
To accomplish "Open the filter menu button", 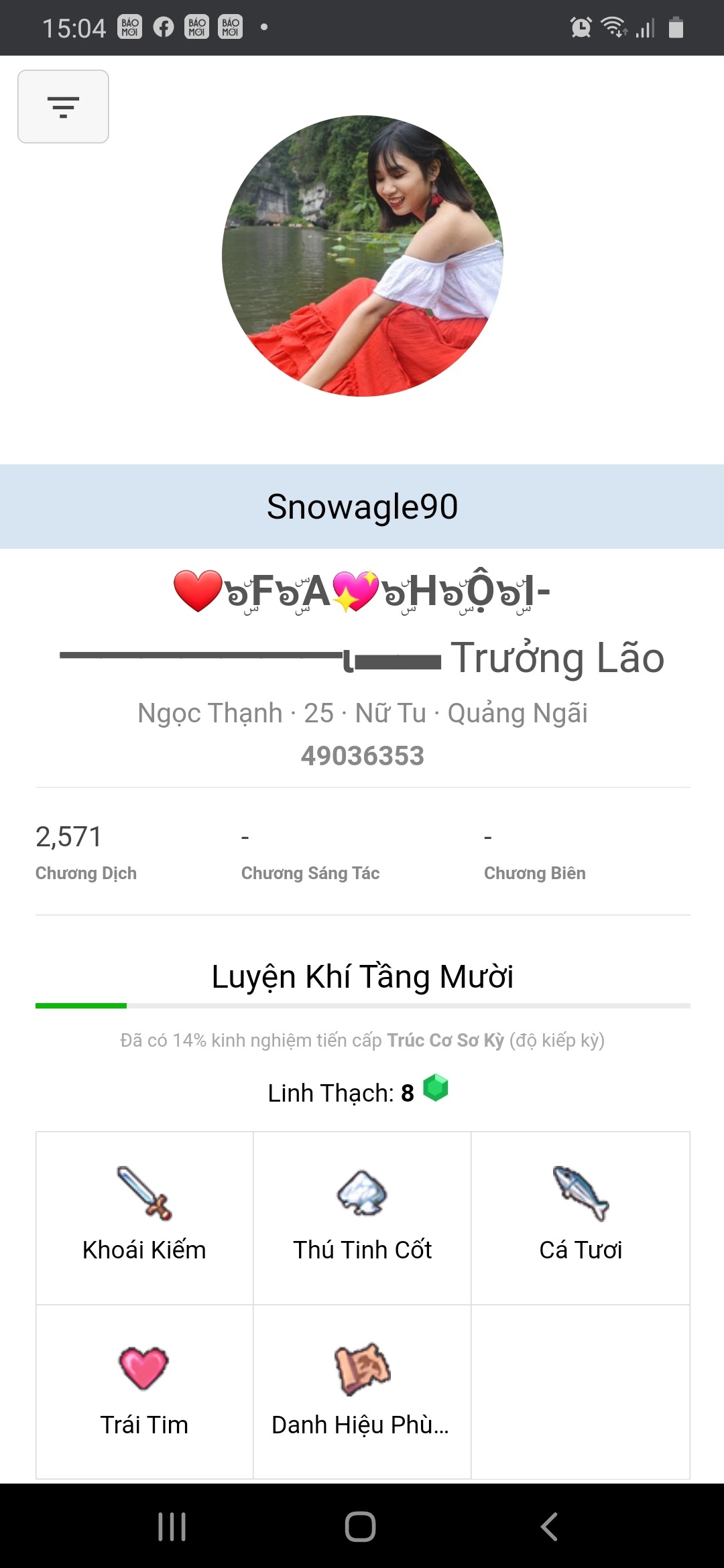I will (x=63, y=107).
